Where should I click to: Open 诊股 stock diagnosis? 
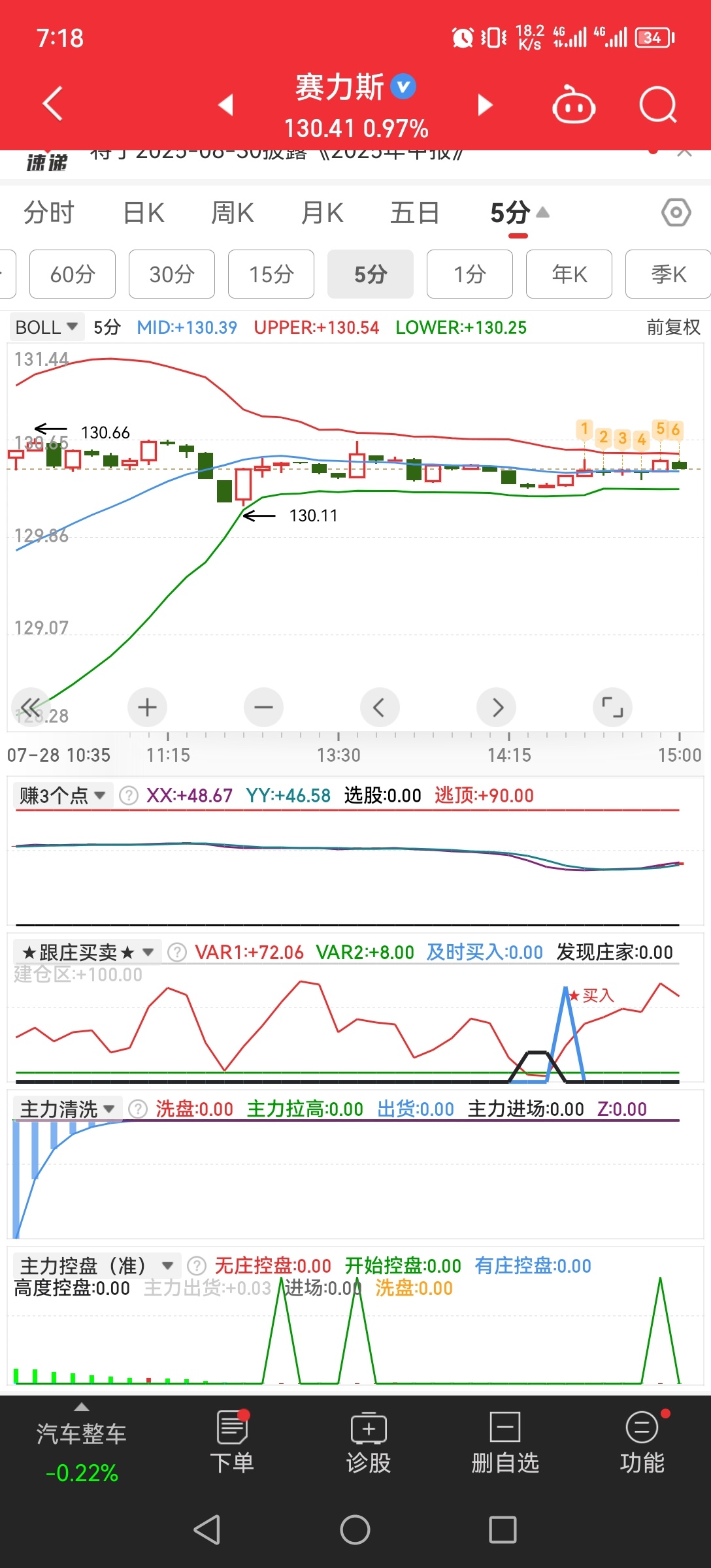[369, 1442]
